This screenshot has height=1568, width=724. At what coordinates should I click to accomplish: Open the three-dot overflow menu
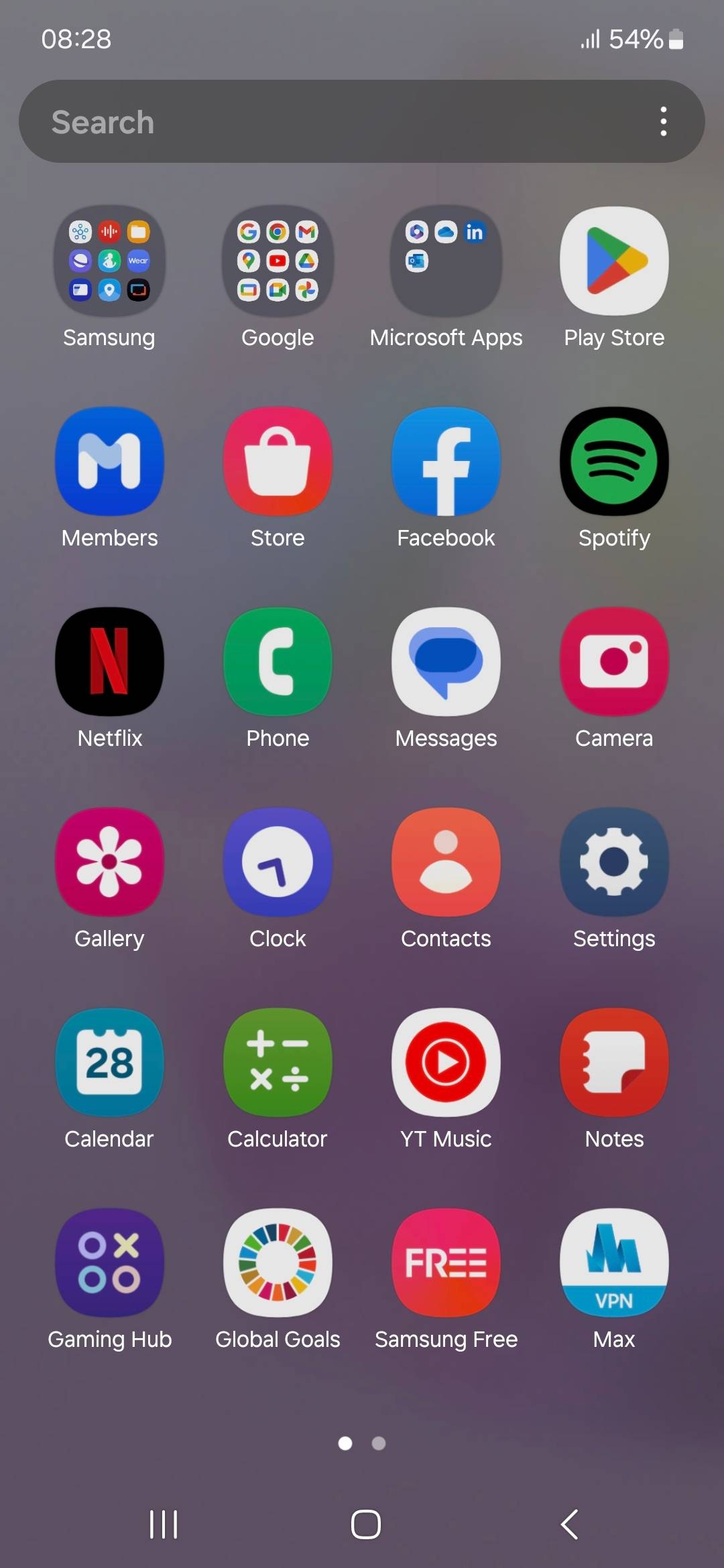click(x=663, y=122)
